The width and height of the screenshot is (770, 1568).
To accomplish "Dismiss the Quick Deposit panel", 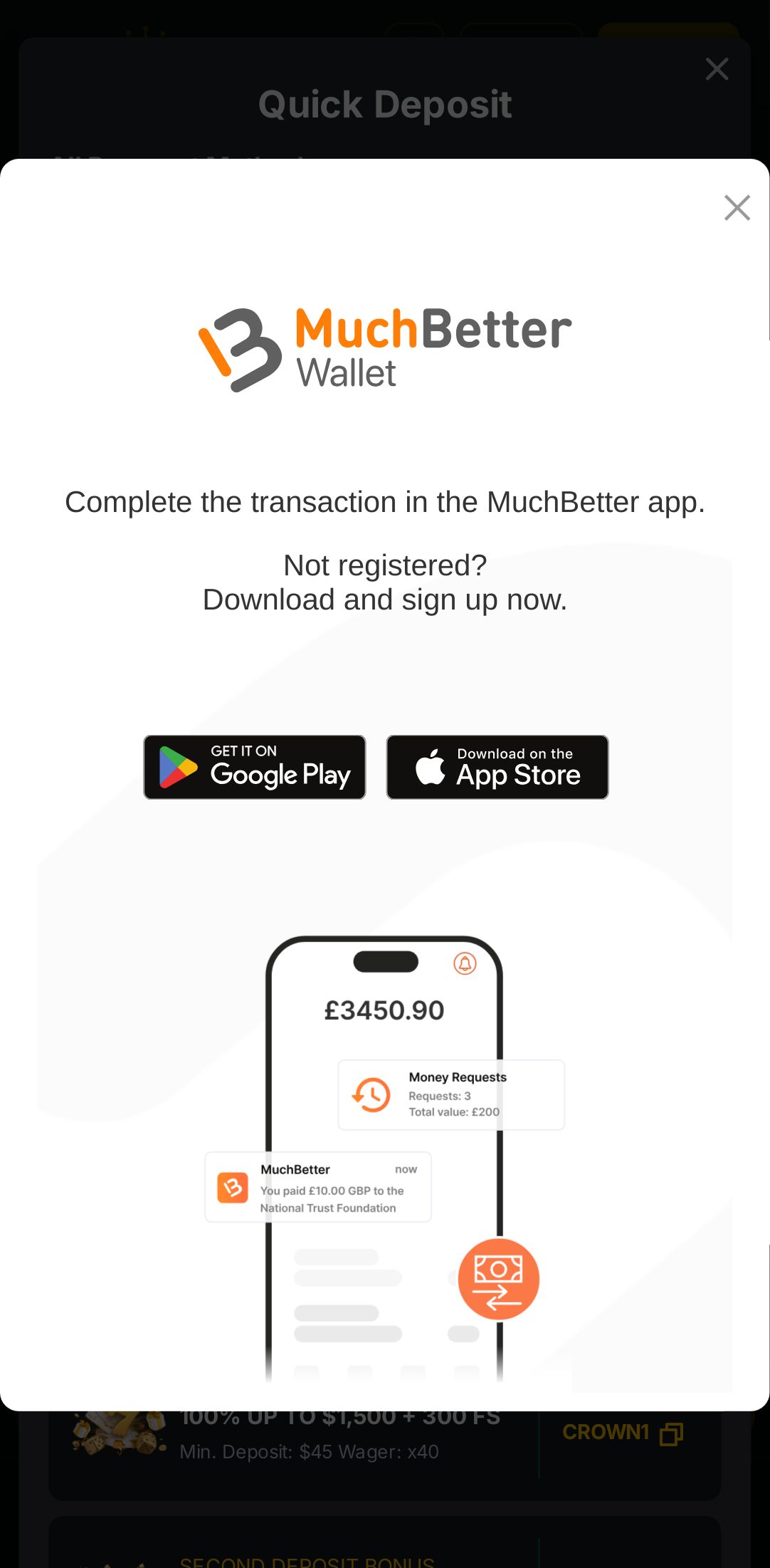I will (717, 69).
